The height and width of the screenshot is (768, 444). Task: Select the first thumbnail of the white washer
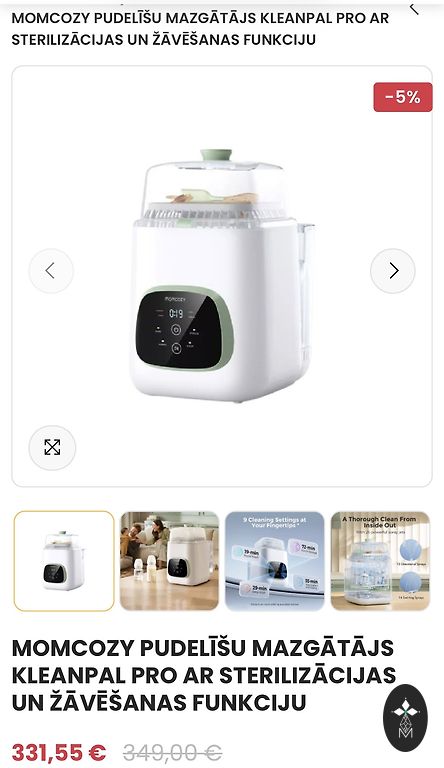[64, 561]
